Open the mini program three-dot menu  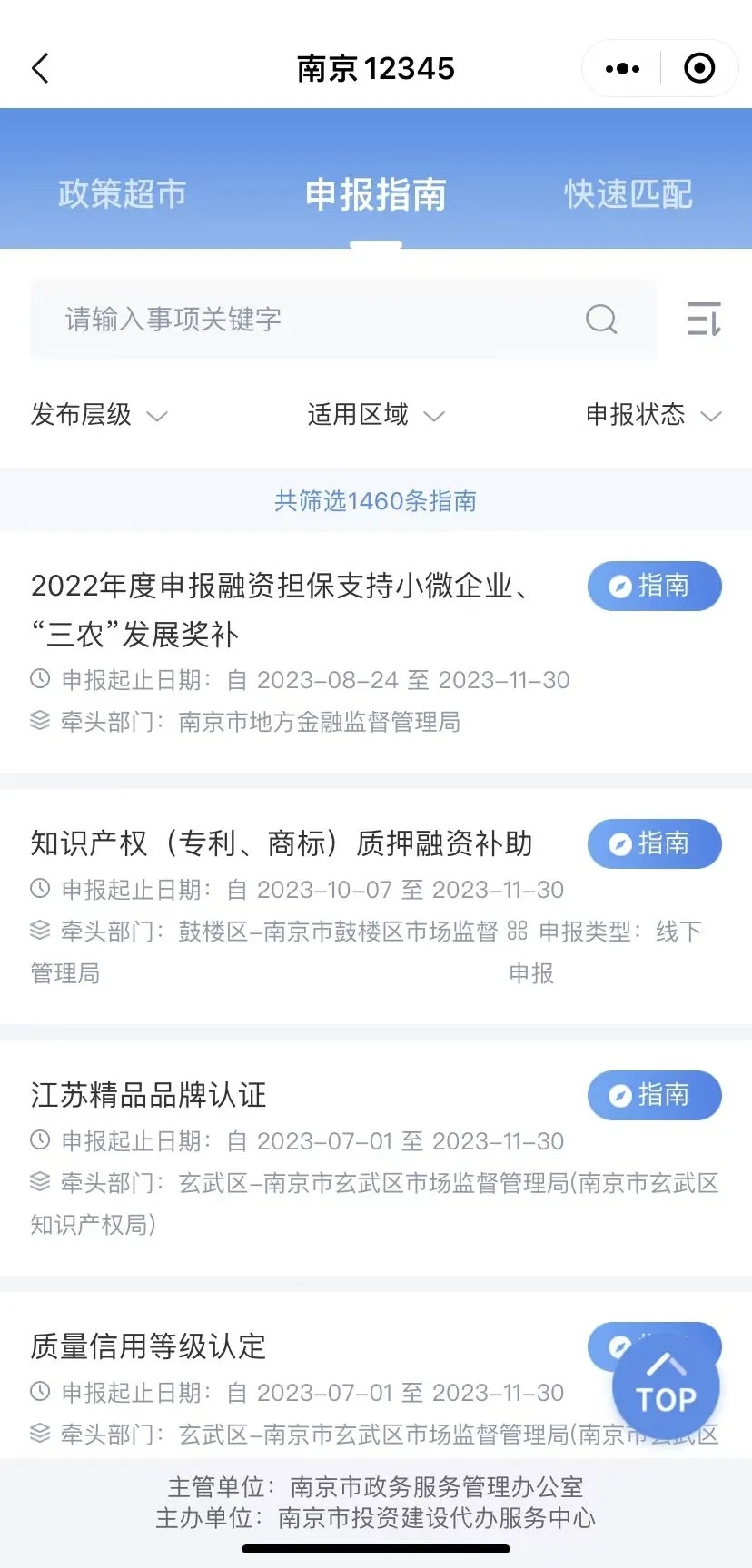(622, 68)
